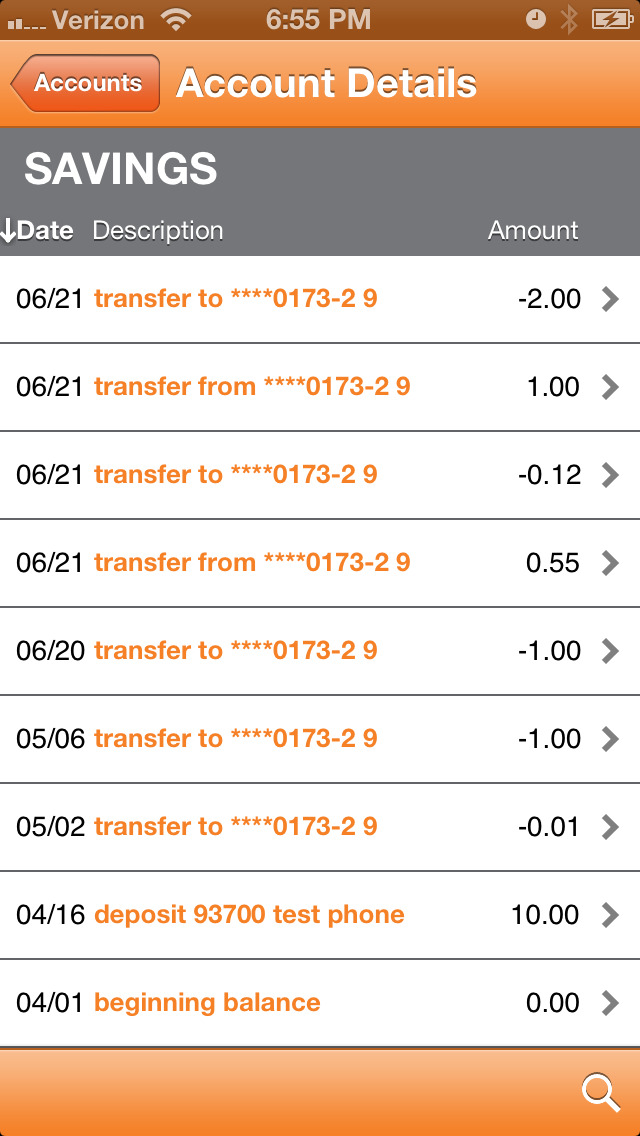Open the search magnifier icon
Viewport: 640px width, 1136px height.
(600, 1093)
